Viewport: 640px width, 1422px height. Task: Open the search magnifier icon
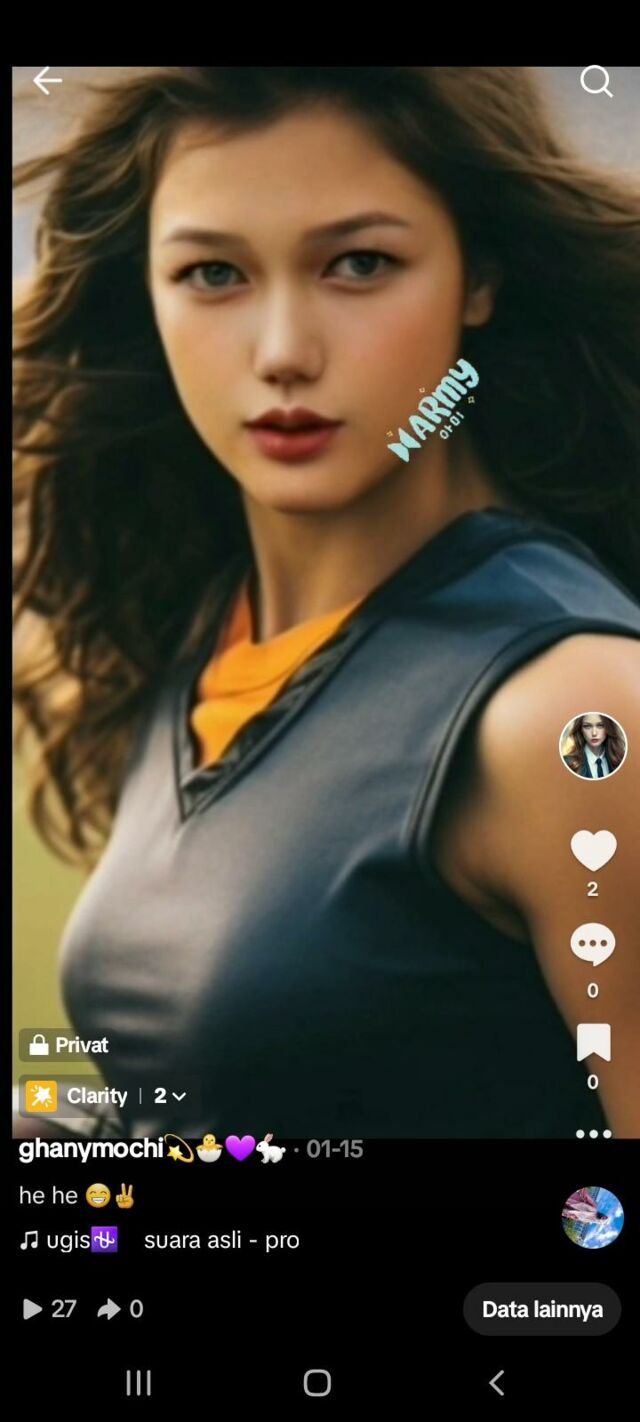click(x=596, y=81)
